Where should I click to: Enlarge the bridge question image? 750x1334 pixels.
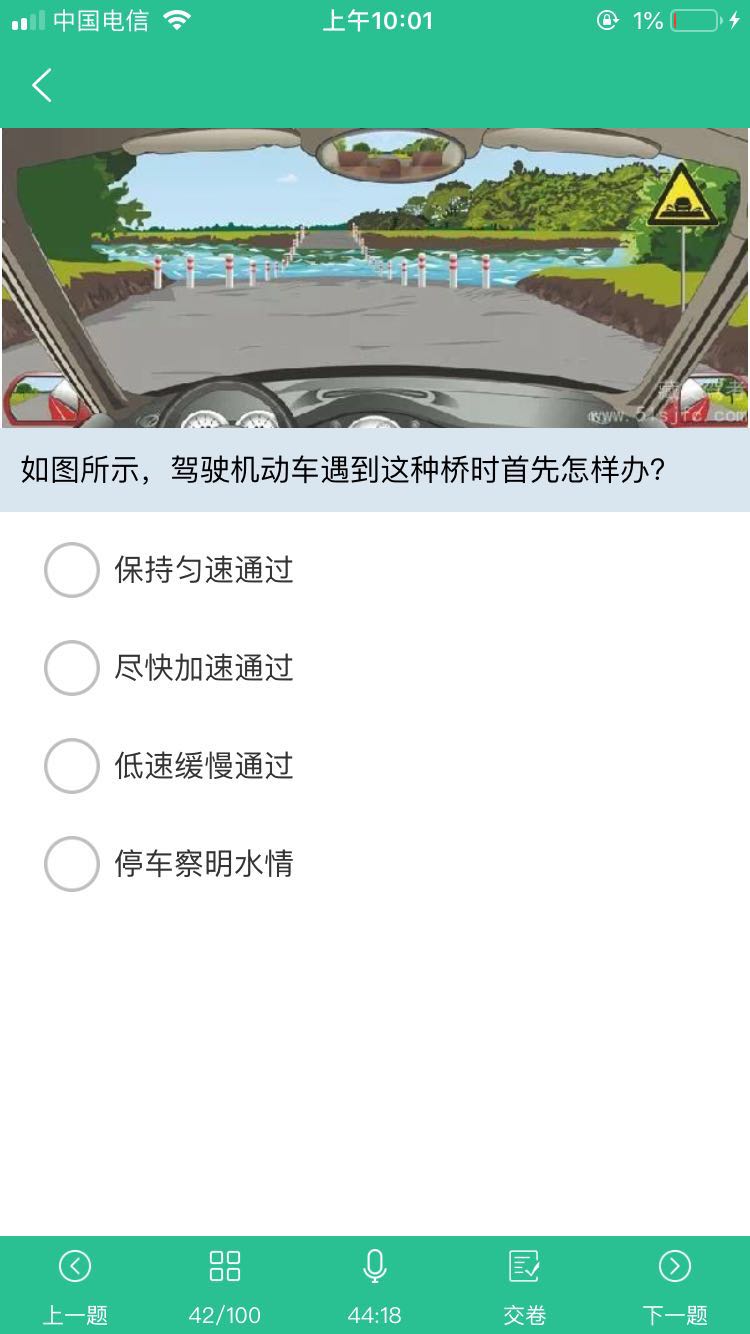(x=375, y=278)
